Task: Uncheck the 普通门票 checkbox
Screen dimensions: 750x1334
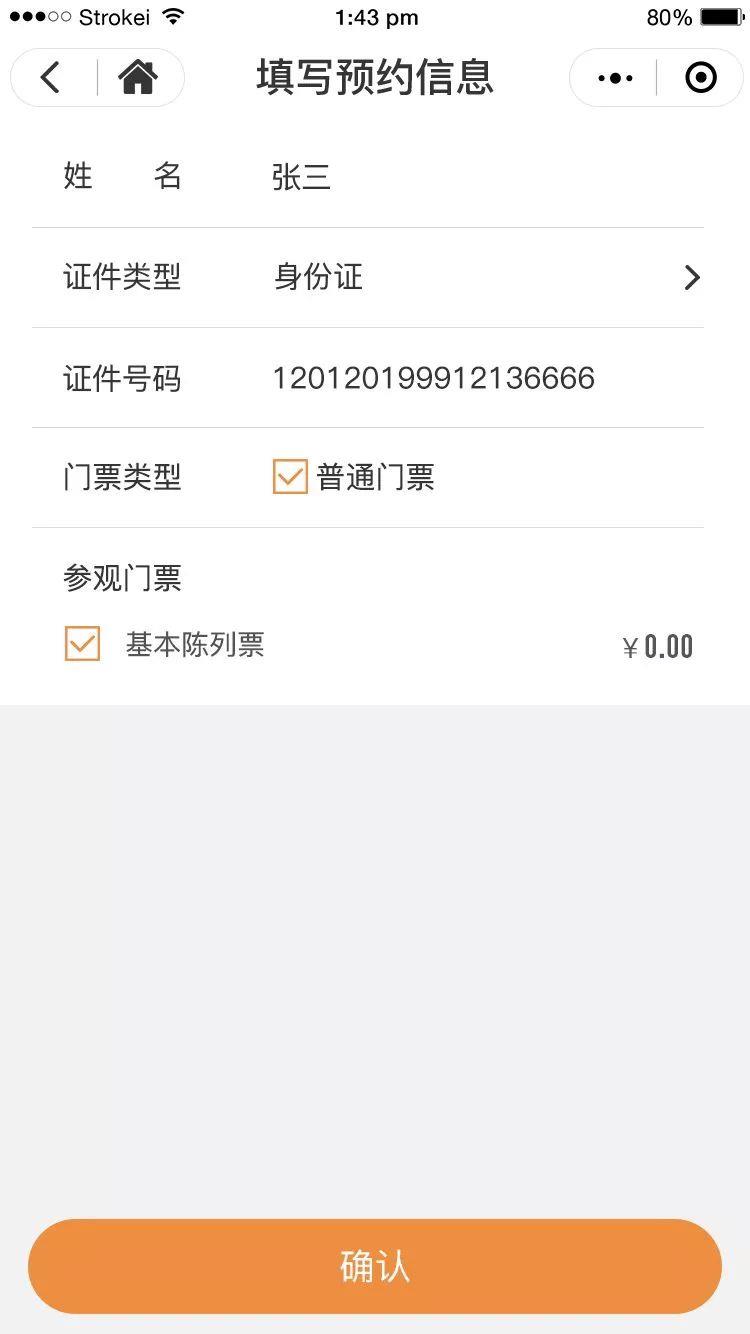Action: pyautogui.click(x=290, y=477)
